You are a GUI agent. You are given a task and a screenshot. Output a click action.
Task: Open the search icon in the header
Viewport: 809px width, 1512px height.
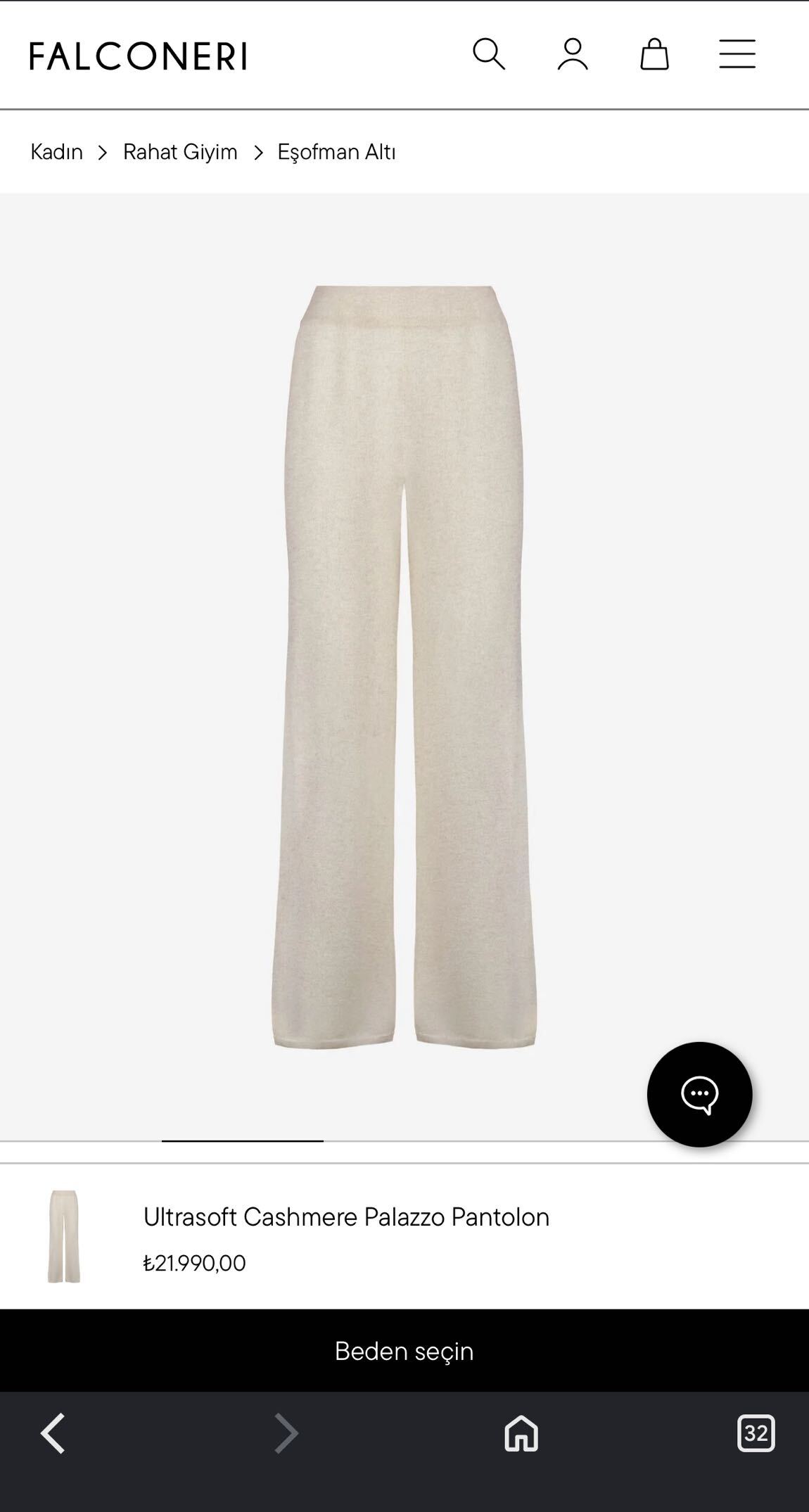pos(489,54)
